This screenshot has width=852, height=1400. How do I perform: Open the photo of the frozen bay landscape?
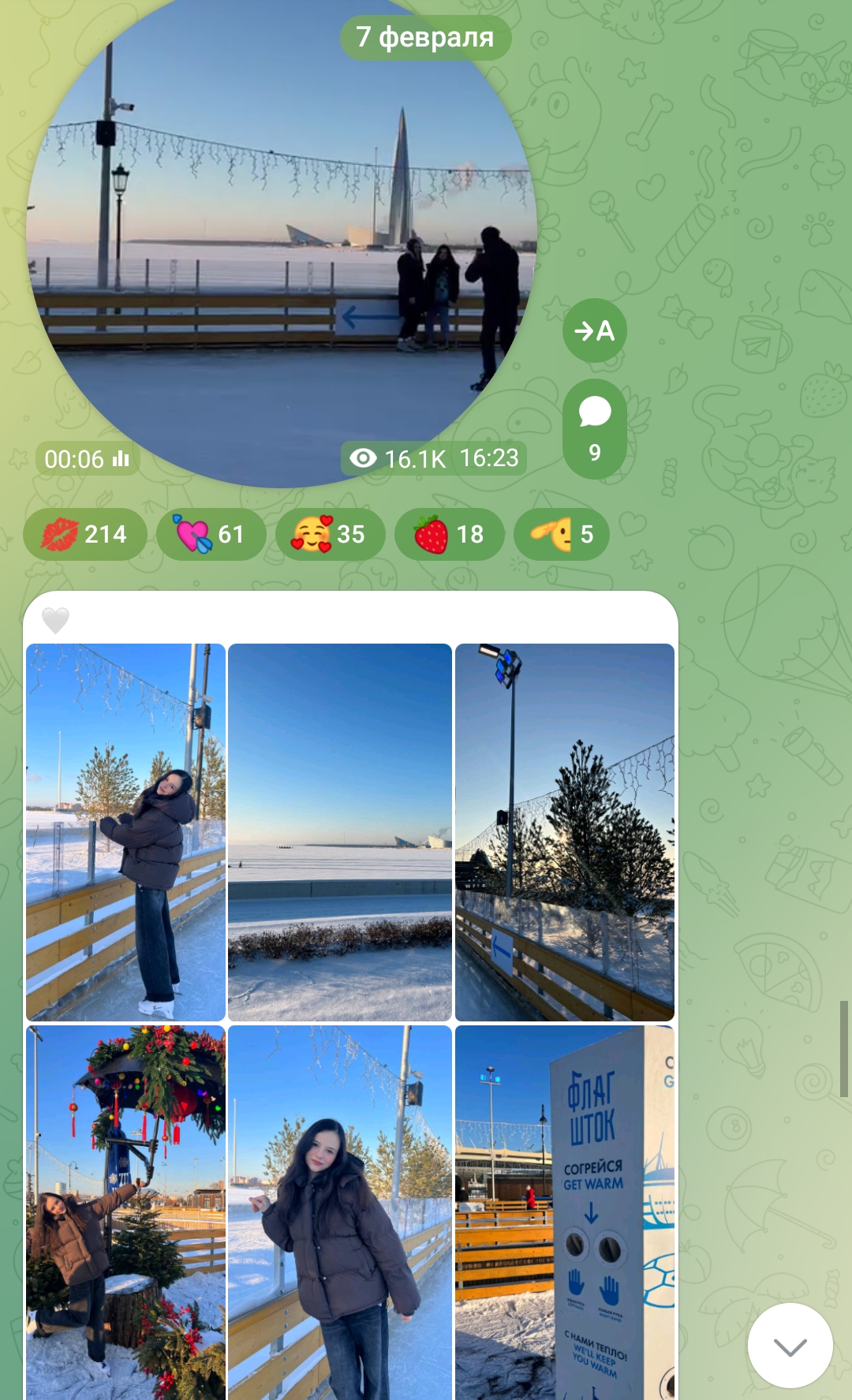point(340,832)
